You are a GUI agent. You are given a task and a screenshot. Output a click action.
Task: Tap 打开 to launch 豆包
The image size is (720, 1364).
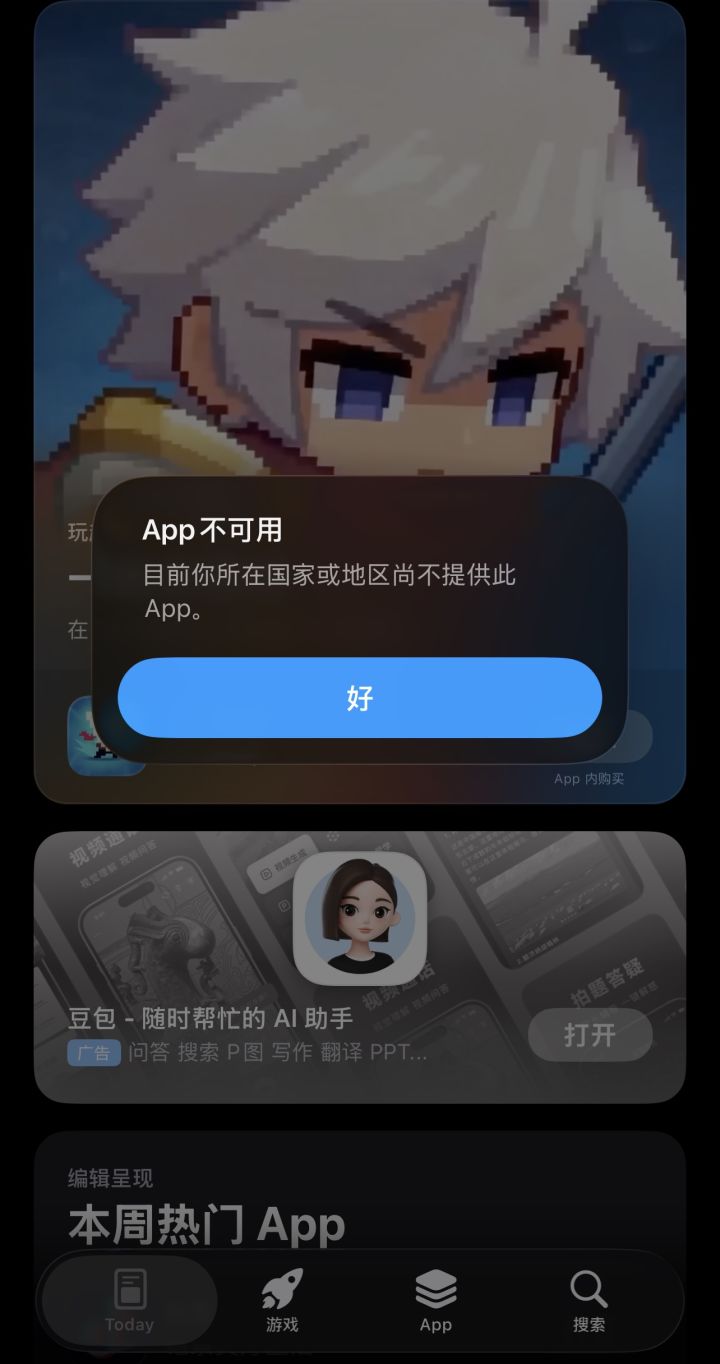point(590,1035)
